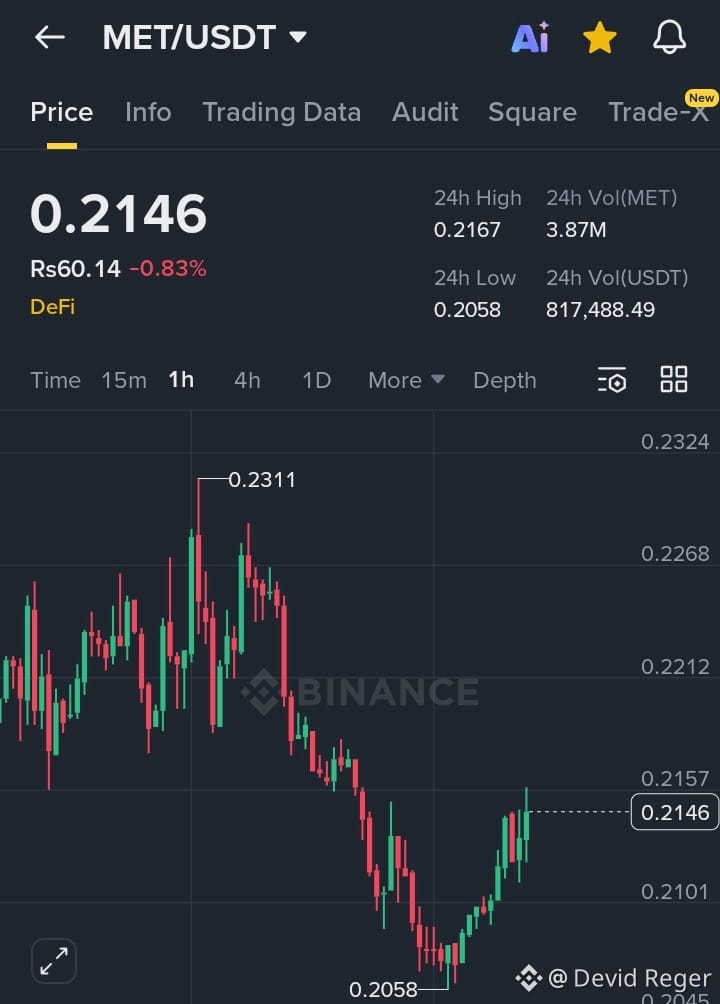Screen dimensions: 720x1004
Task: Open the Audit tab
Action: (x=425, y=112)
